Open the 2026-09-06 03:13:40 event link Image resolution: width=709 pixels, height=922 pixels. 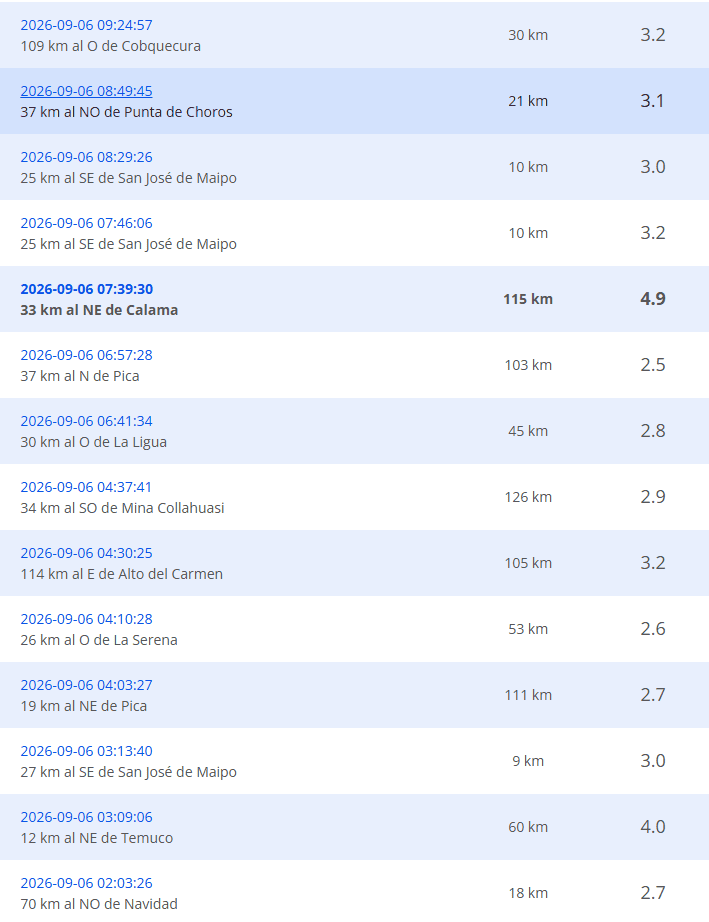(x=86, y=751)
